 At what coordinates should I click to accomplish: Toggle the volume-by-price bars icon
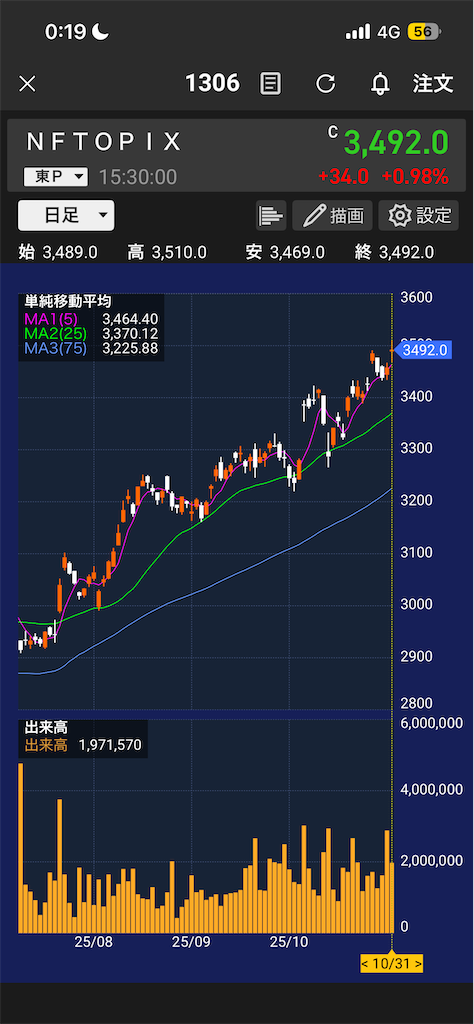[x=271, y=216]
